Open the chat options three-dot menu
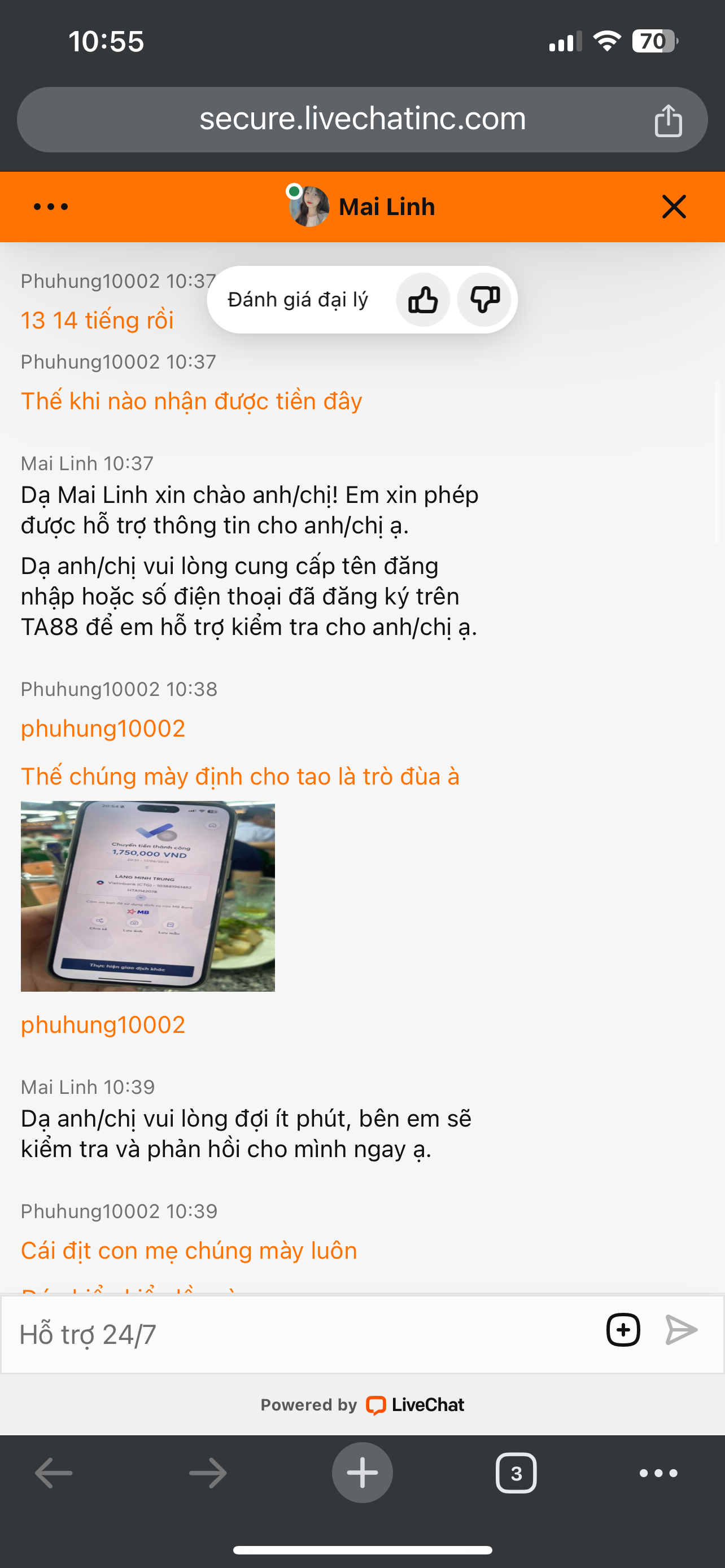 click(x=51, y=207)
